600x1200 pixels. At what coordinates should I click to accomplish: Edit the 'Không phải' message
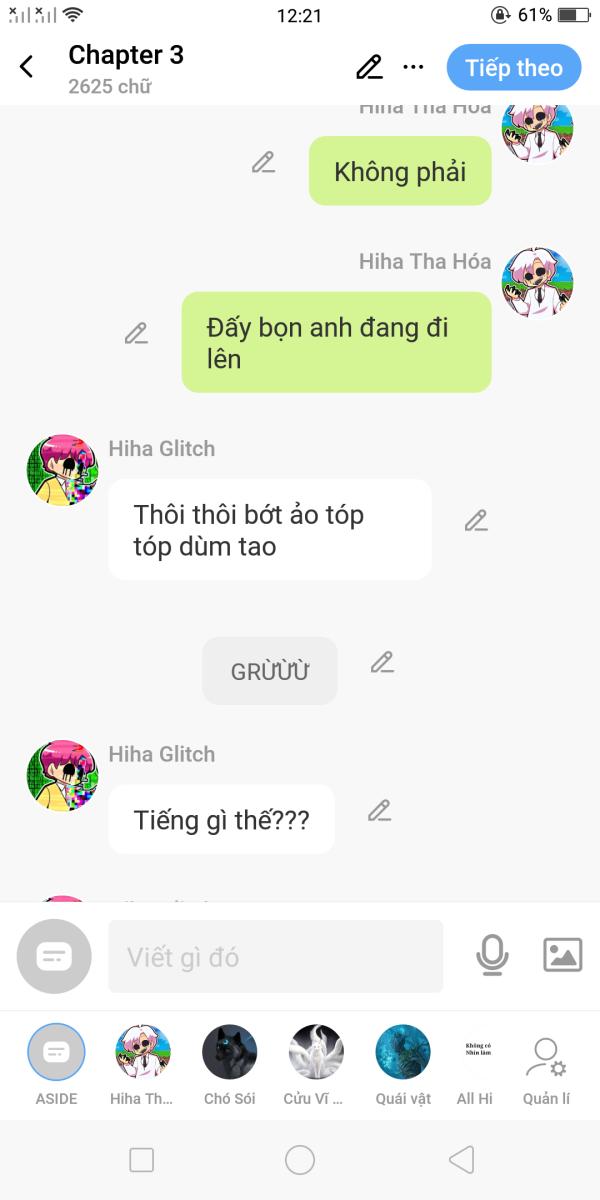(x=263, y=163)
